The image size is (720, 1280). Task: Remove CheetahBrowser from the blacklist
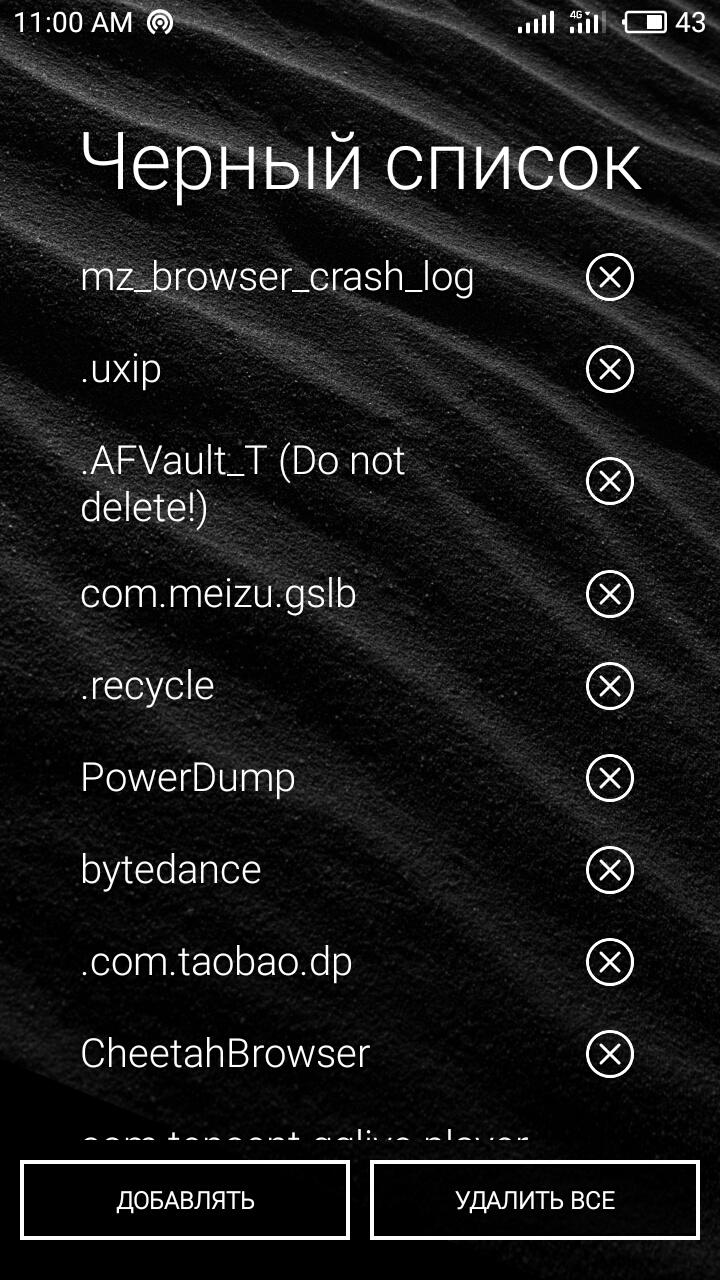click(609, 1054)
